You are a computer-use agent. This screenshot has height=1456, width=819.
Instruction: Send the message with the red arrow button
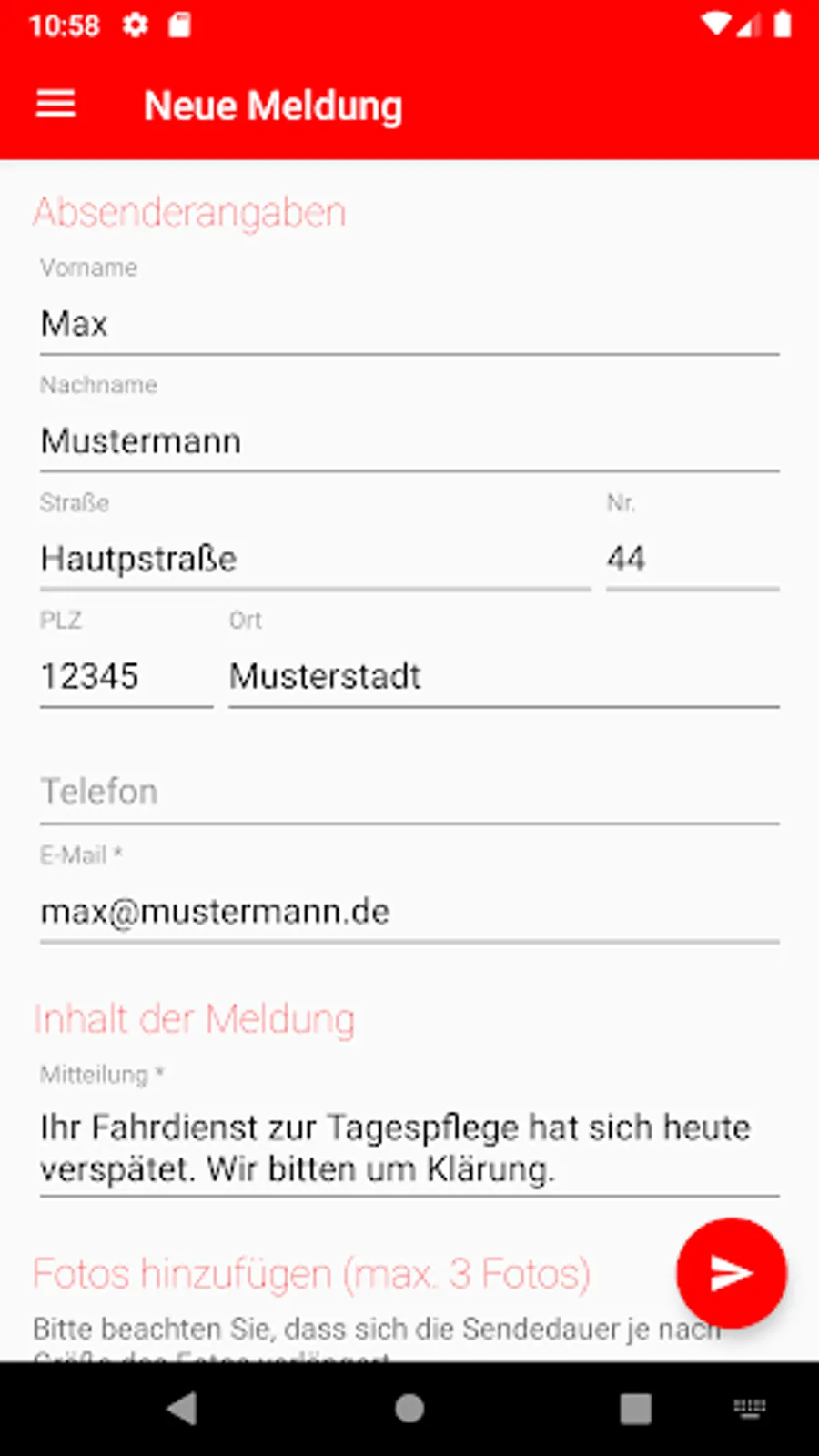coord(731,1272)
